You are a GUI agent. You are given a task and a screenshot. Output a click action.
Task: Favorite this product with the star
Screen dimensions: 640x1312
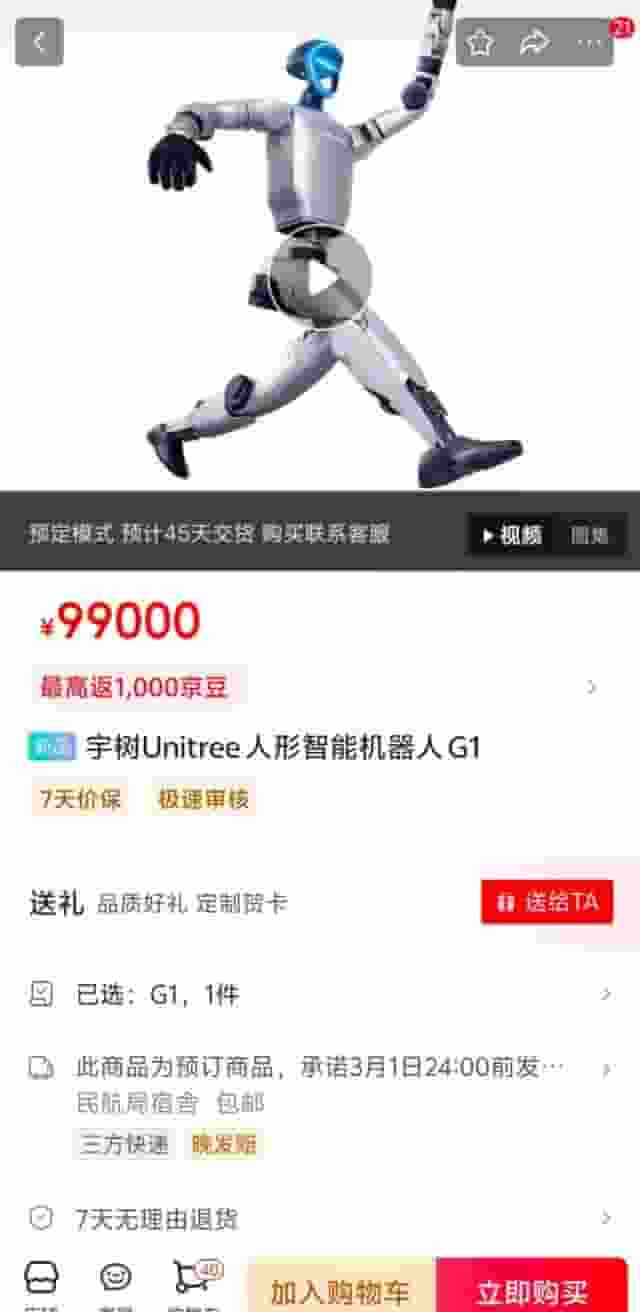point(481,42)
